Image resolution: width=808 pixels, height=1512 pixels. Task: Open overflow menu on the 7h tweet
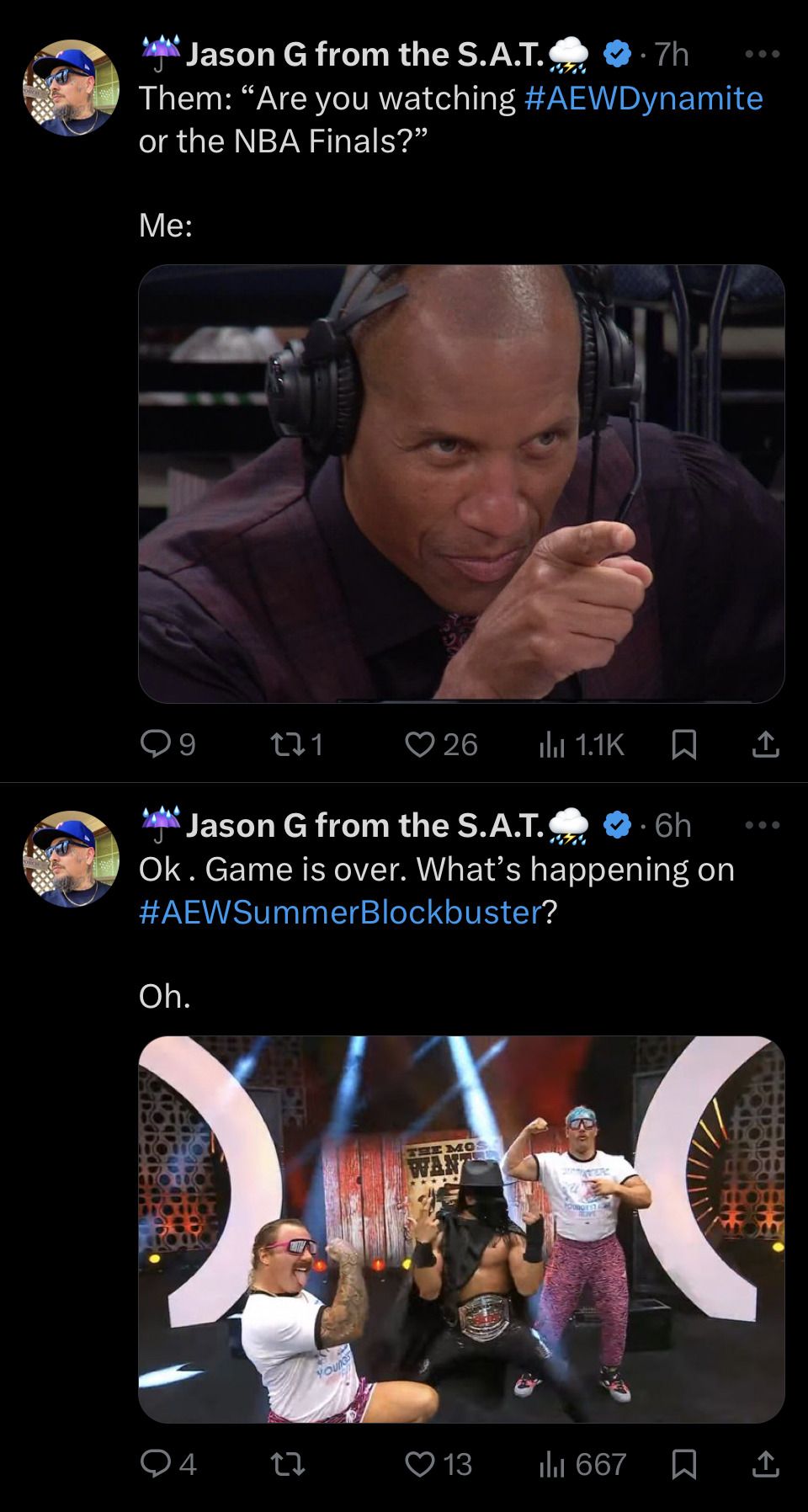(763, 54)
